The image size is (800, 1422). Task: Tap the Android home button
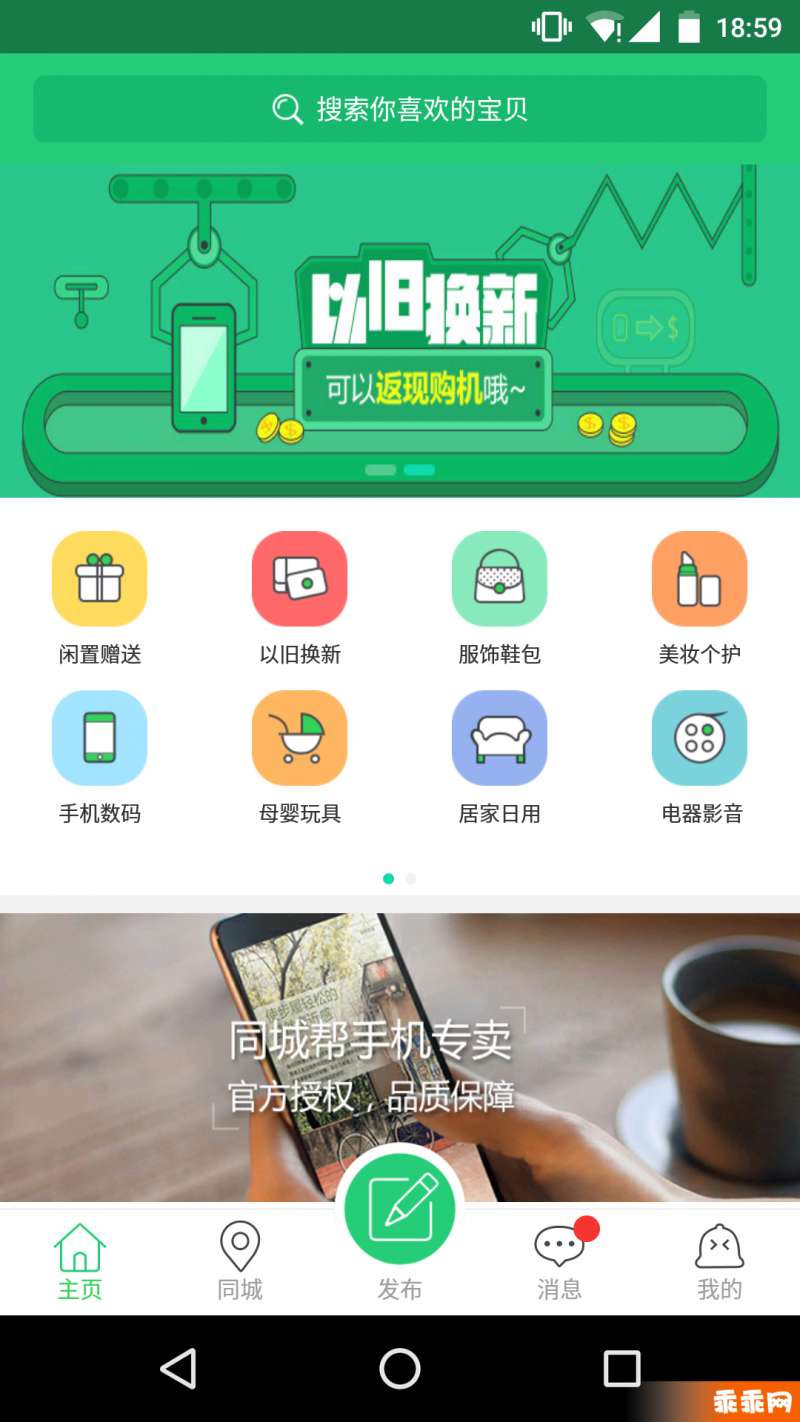[x=400, y=1368]
